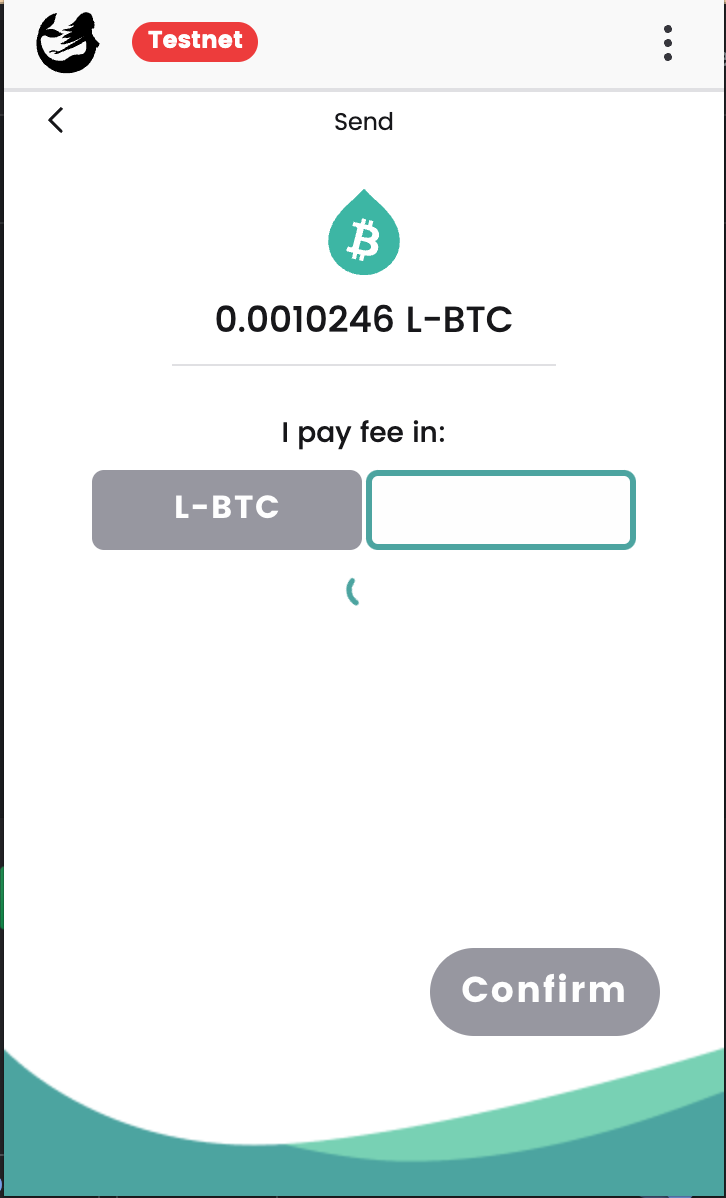Choose the empty fee asset option

click(x=501, y=510)
